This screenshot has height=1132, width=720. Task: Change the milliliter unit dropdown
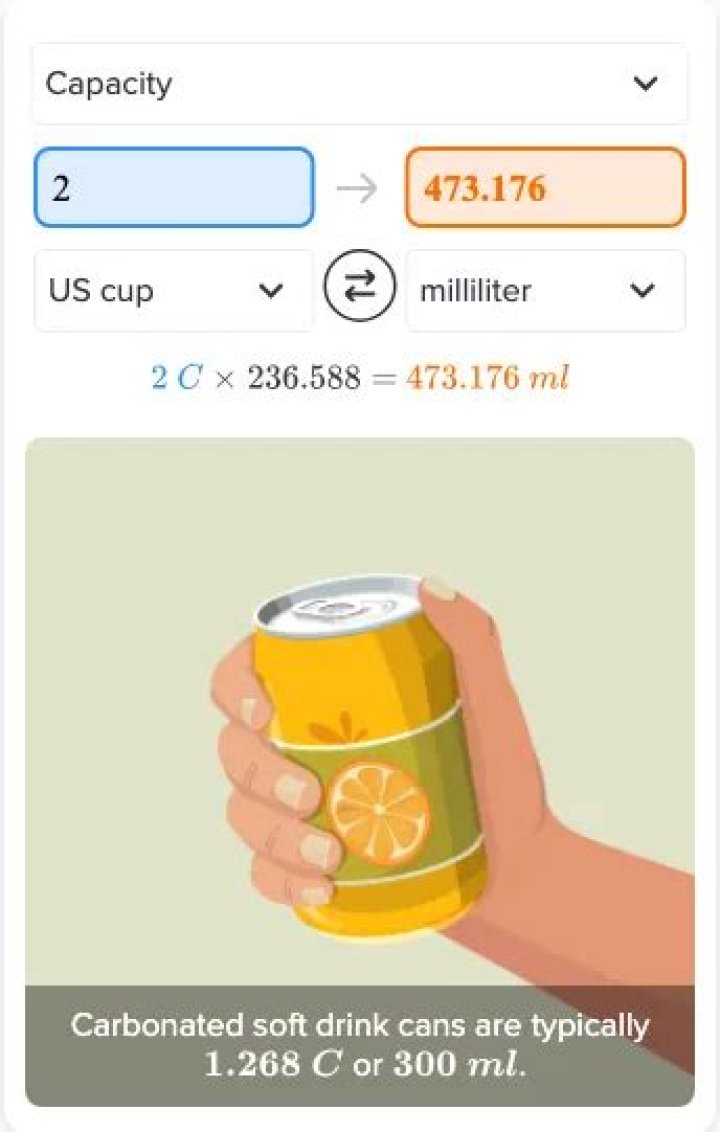point(545,291)
